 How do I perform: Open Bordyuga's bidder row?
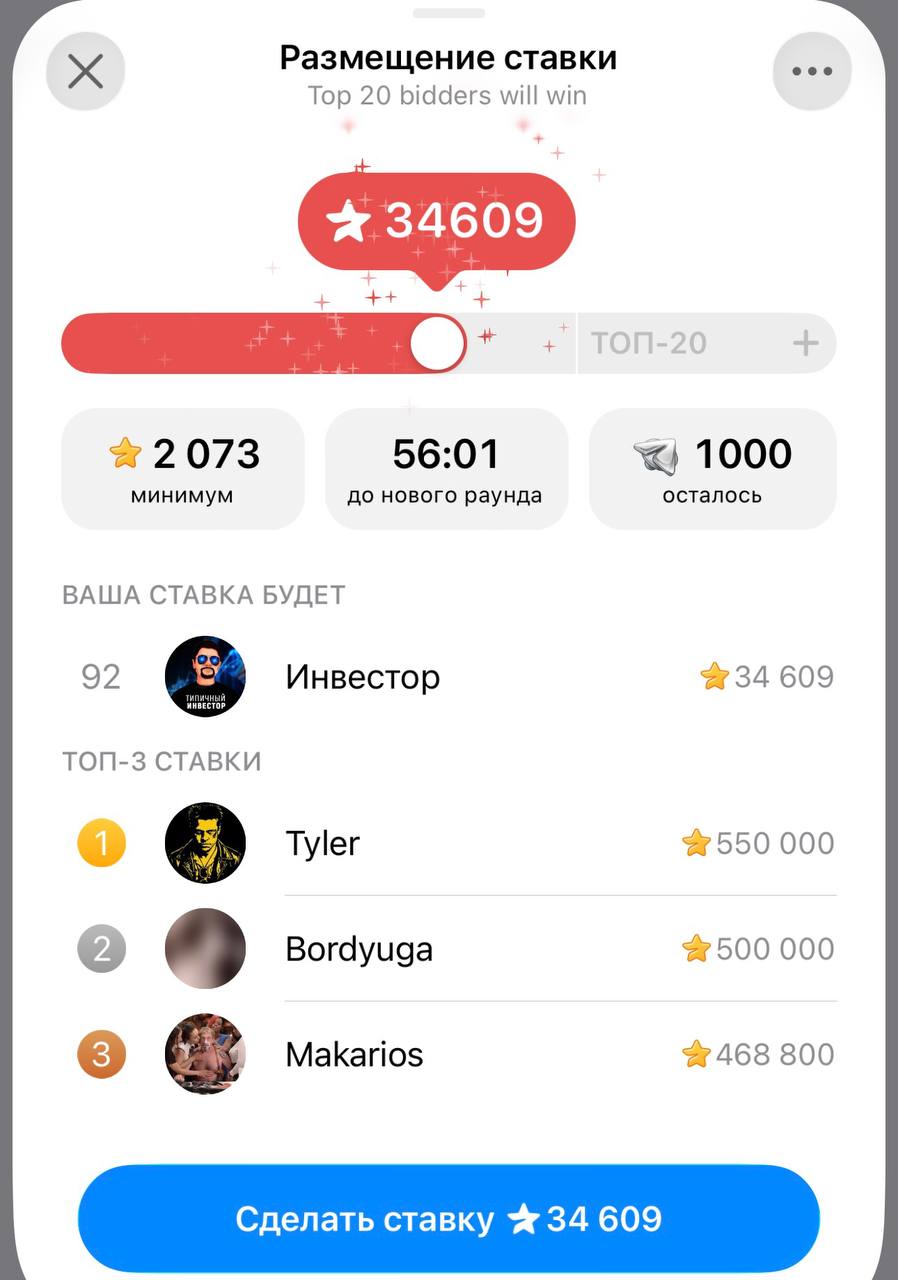(450, 948)
